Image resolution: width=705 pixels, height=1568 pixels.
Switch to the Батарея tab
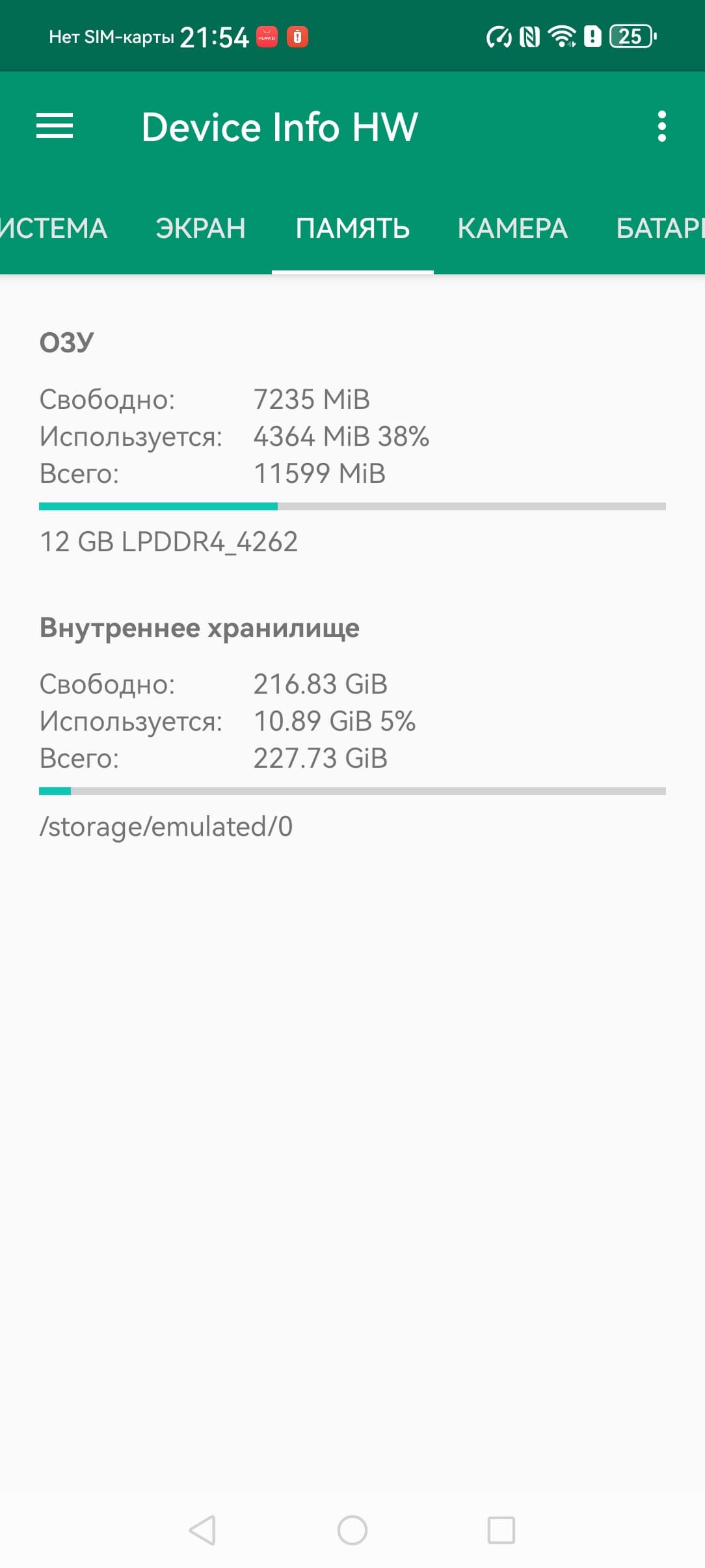(x=659, y=228)
